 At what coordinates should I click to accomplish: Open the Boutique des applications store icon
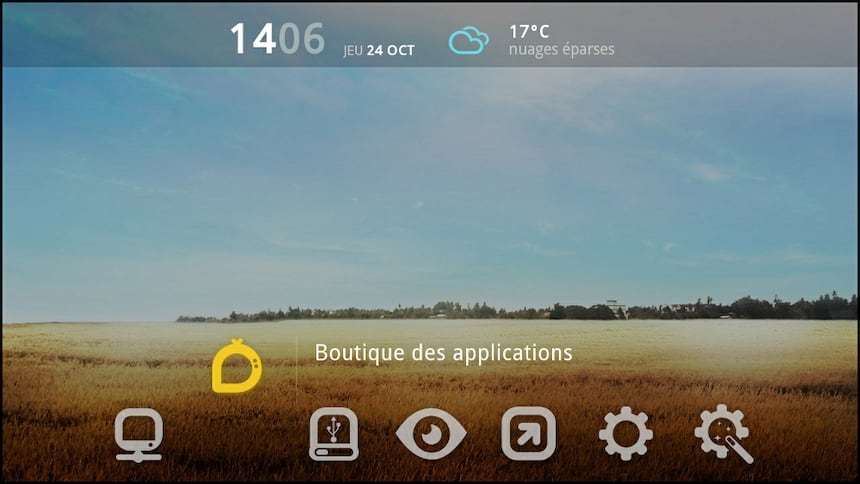pos(237,366)
